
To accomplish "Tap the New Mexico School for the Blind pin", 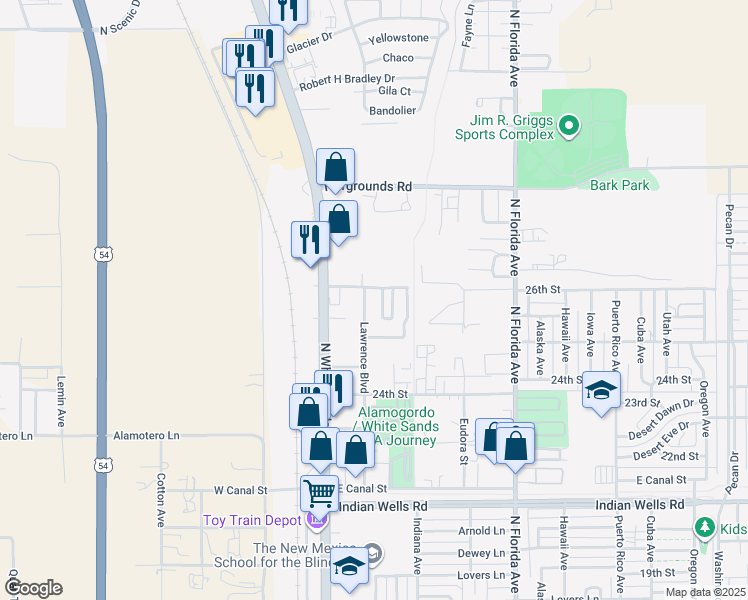I will [x=373, y=552].
